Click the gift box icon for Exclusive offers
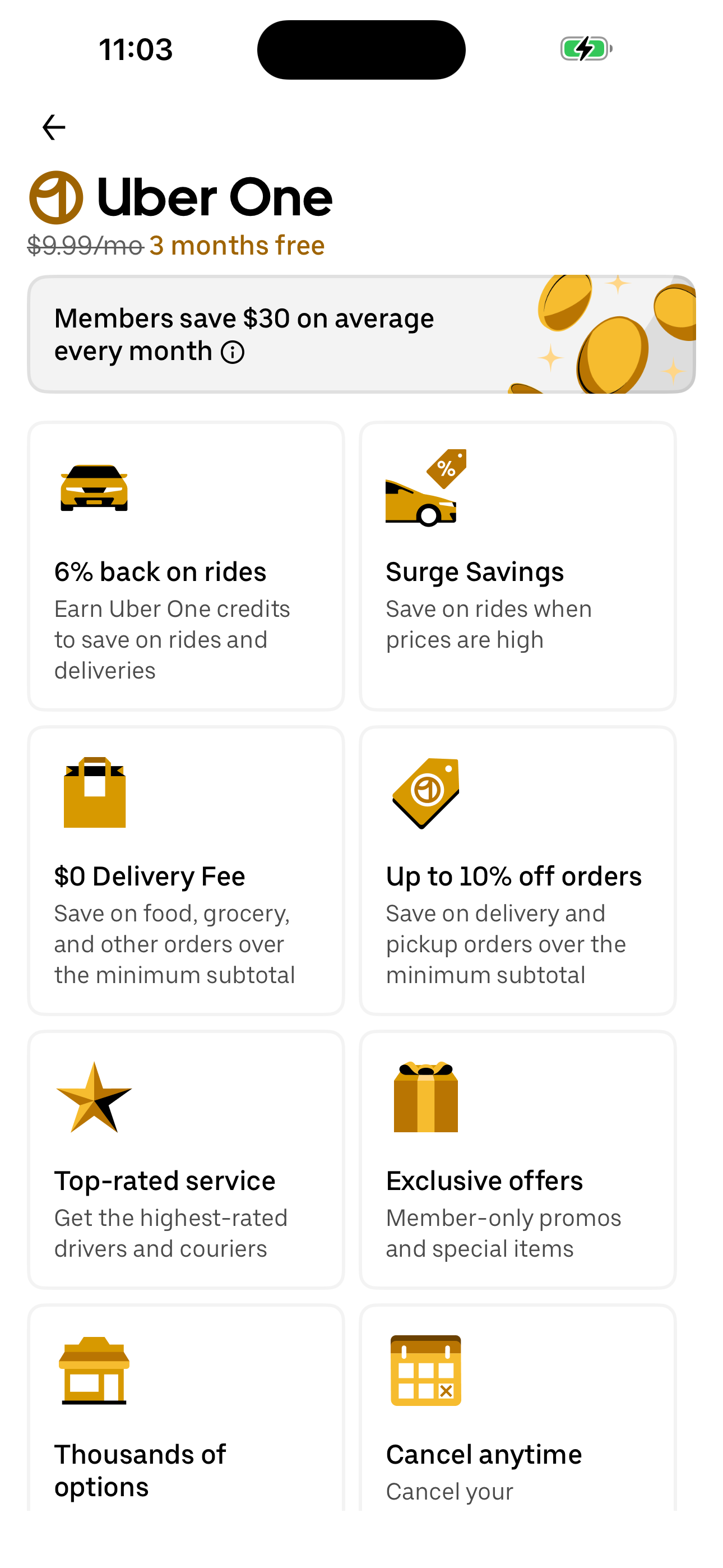 424,1096
